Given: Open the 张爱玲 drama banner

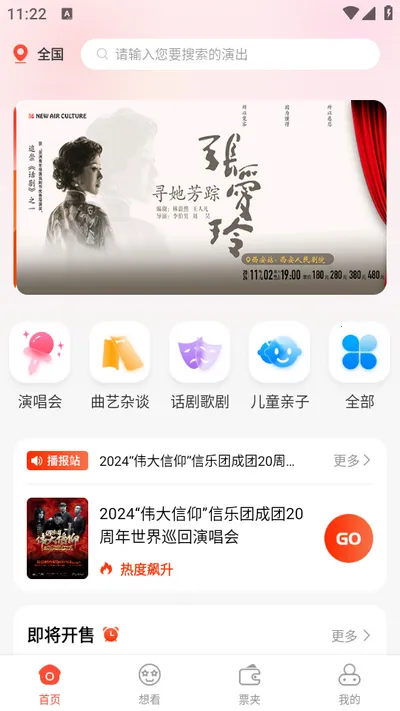Looking at the screenshot, I should (x=200, y=197).
